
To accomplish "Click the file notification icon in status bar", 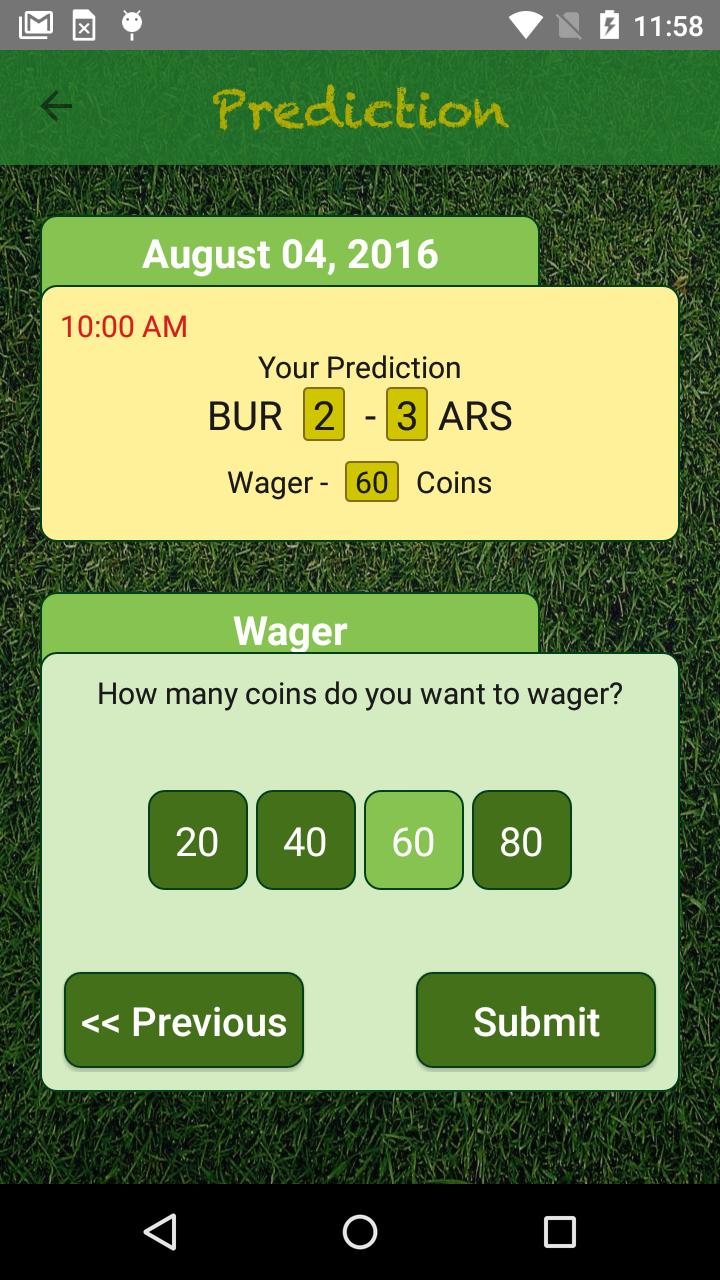I will click(85, 23).
